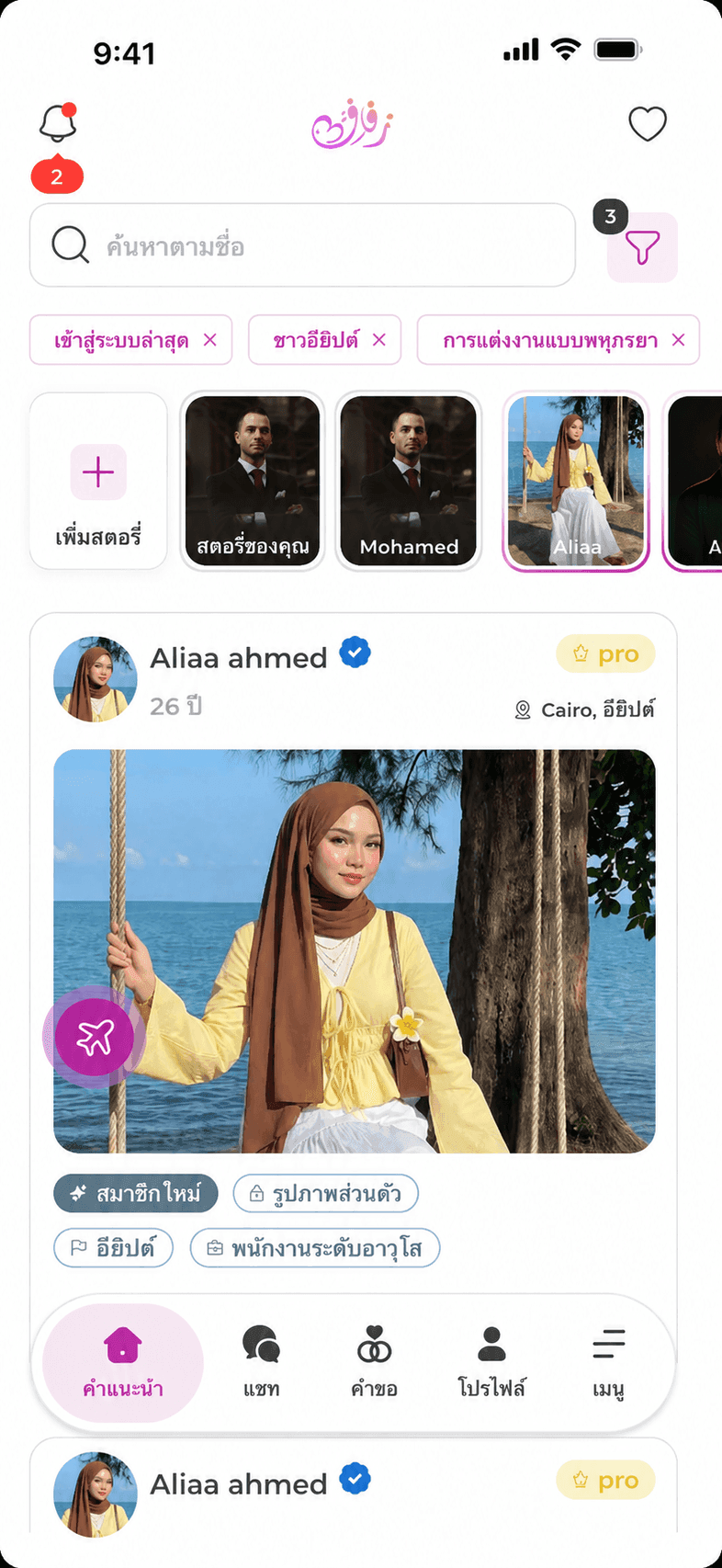Image resolution: width=722 pixels, height=1568 pixels.
Task: Switch to the แชท tab
Action: pyautogui.click(x=262, y=1362)
